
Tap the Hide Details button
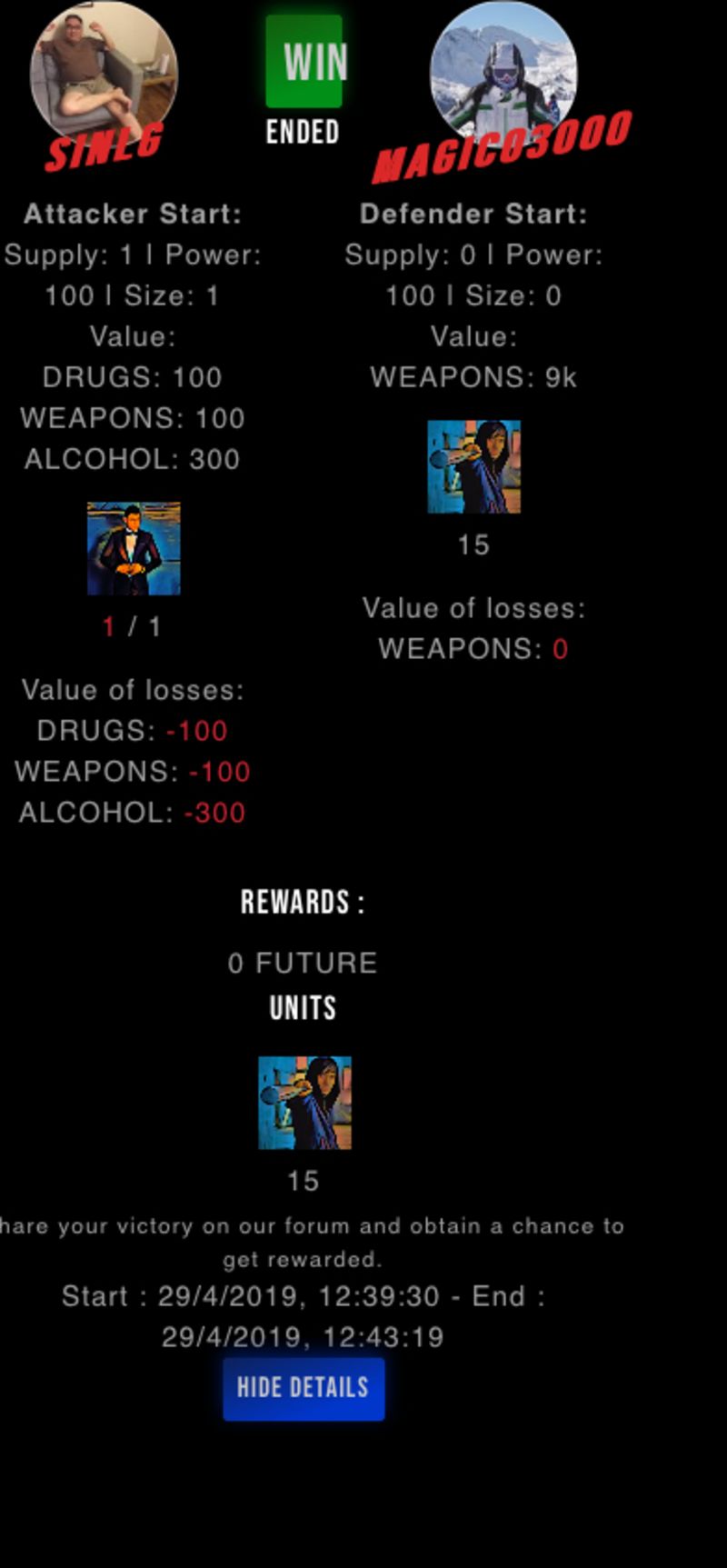tap(304, 1389)
